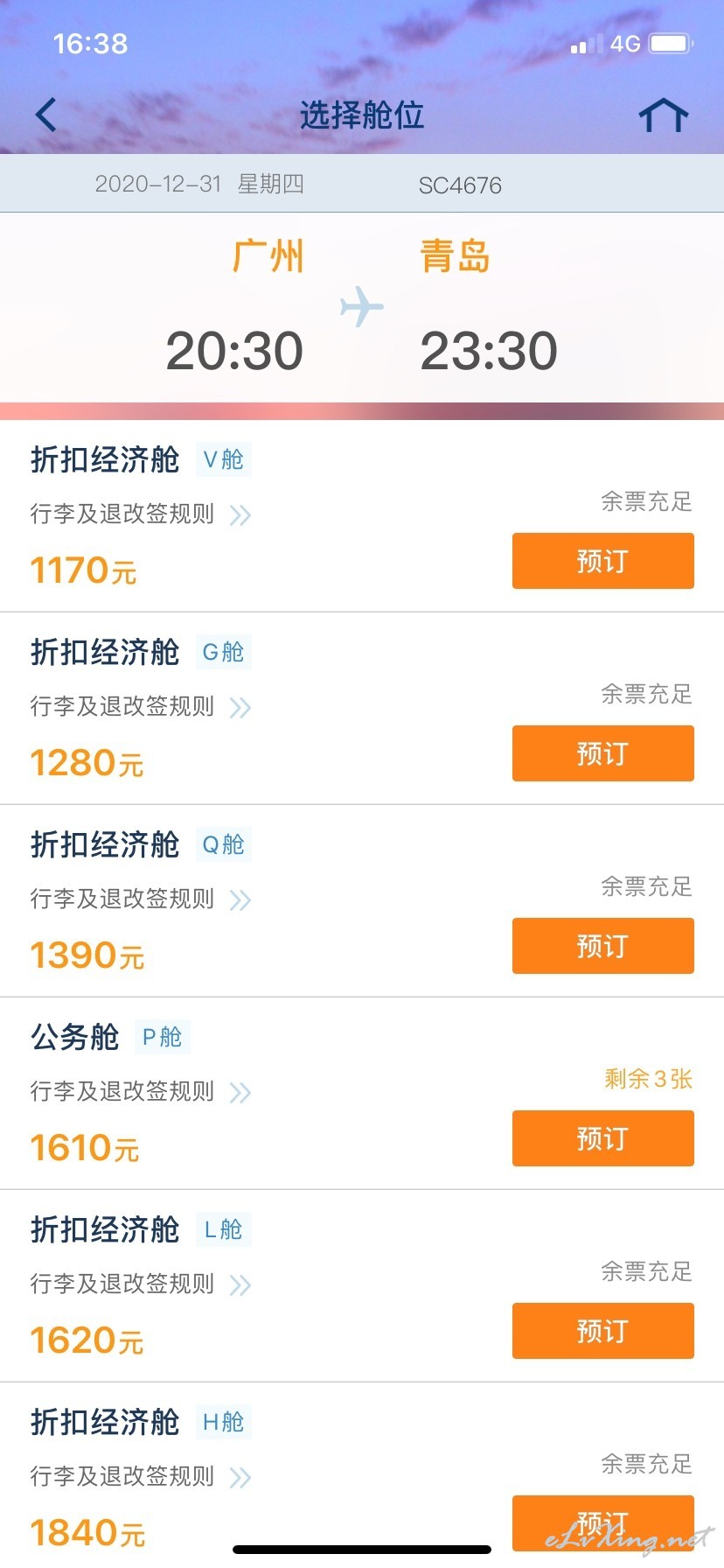Check 行李及退改签规则 for 公务舱 P舱

pos(141,1091)
